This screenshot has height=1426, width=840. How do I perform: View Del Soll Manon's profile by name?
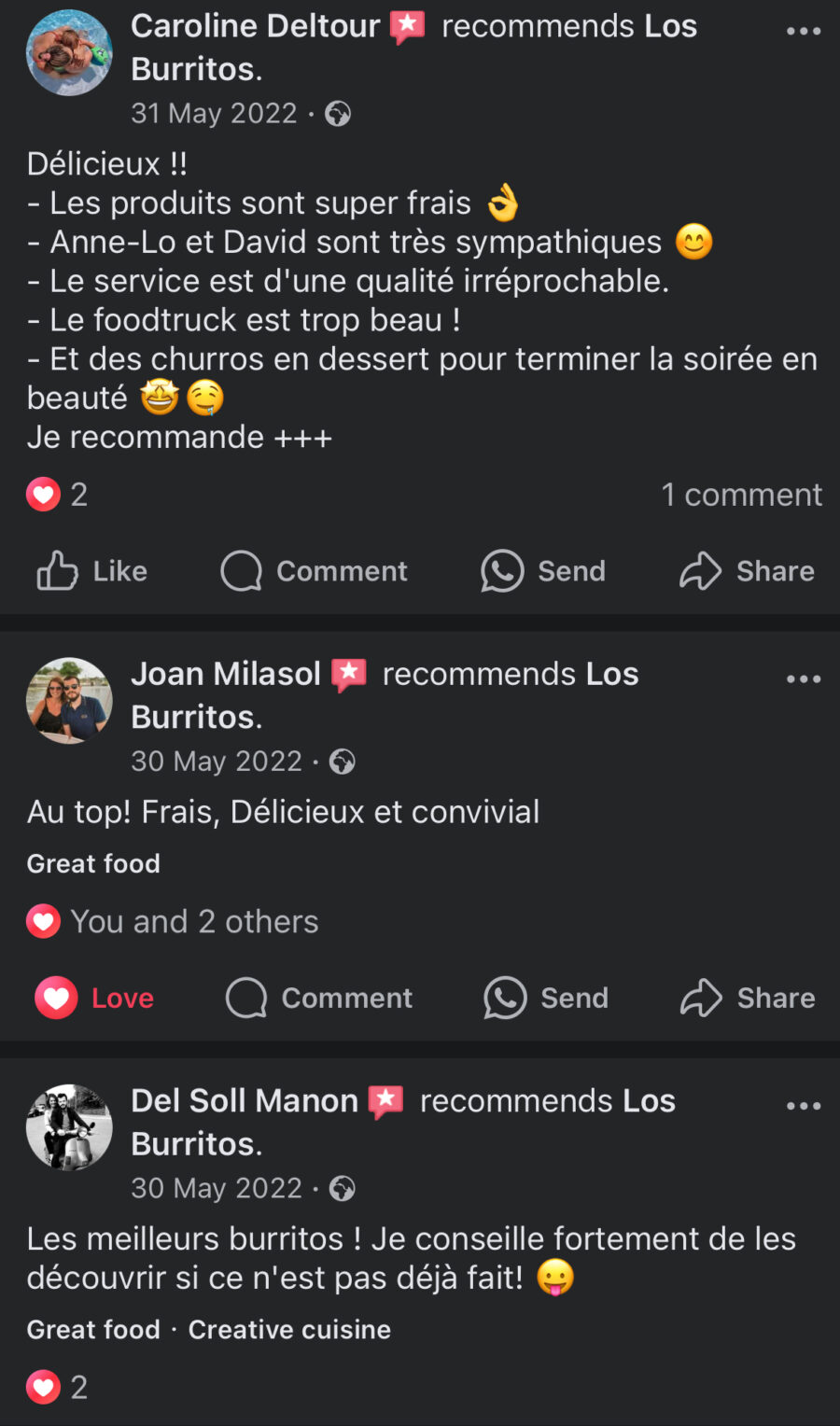(245, 1101)
